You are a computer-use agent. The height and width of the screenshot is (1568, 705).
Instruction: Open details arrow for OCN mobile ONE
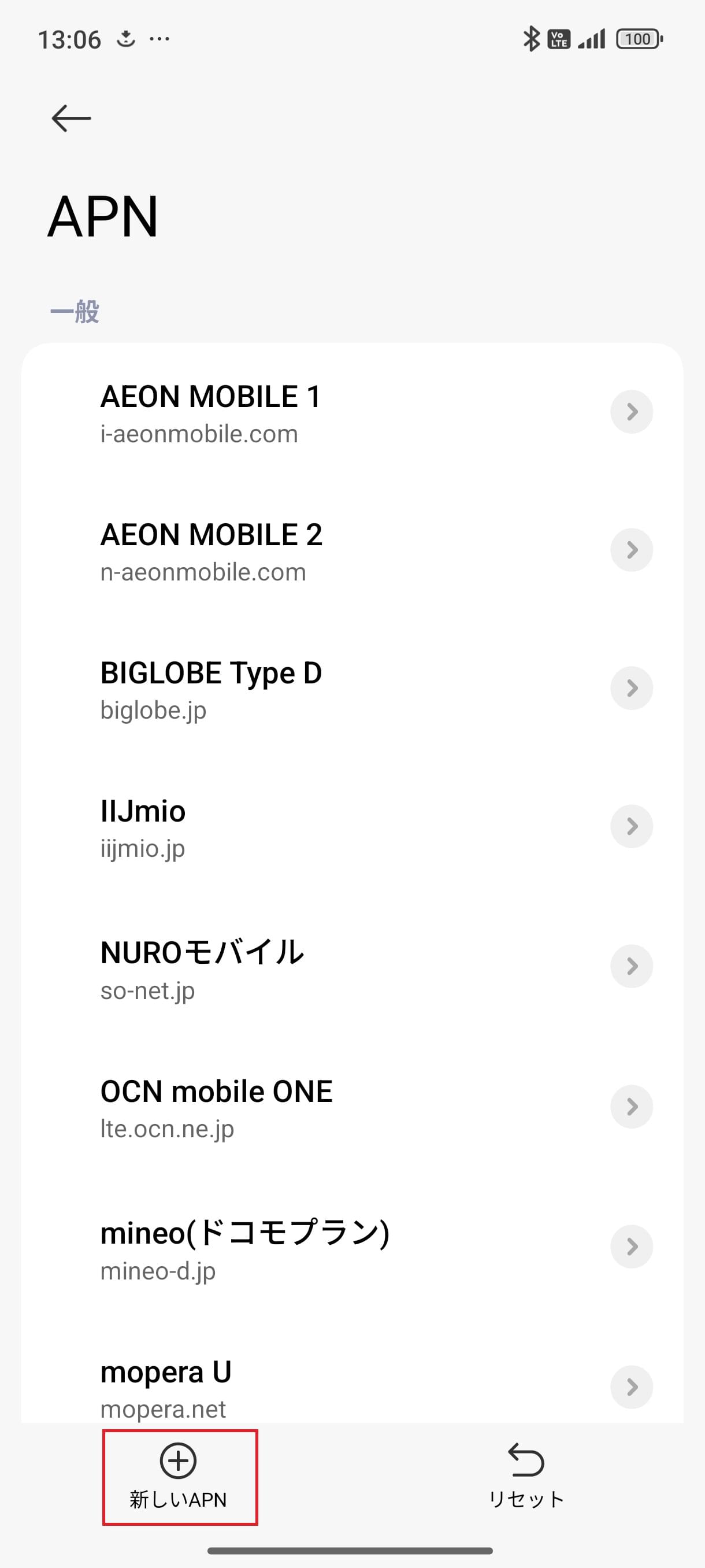[x=632, y=1107]
